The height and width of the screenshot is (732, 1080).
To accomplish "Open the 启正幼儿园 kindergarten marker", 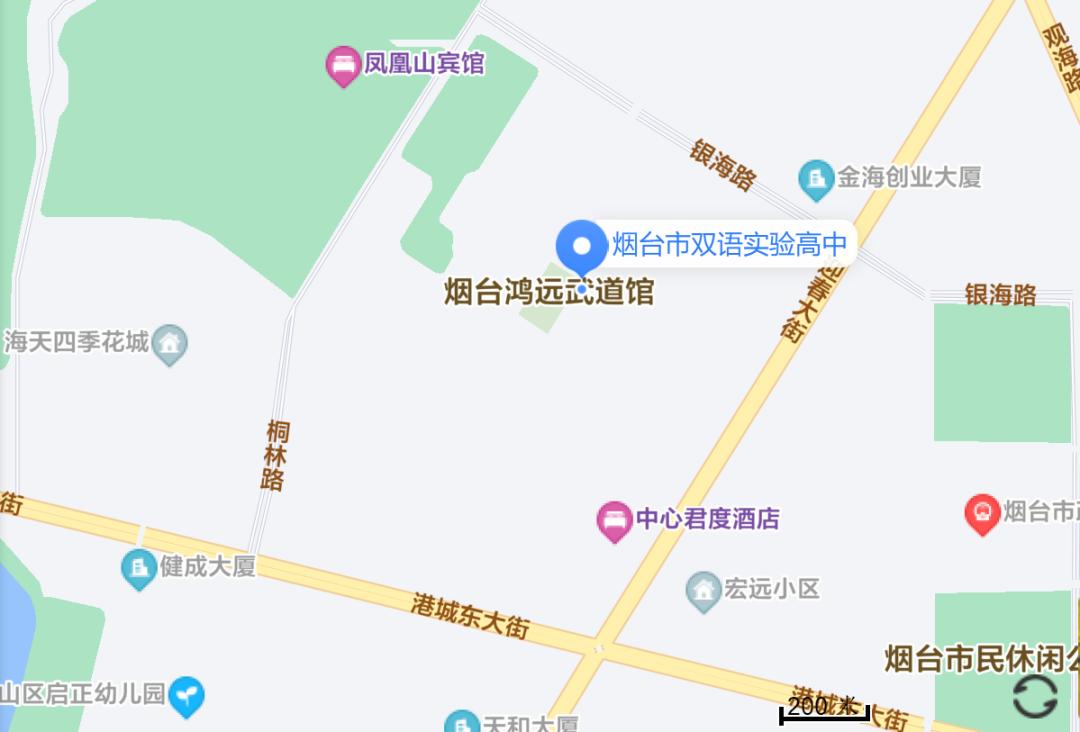I will 187,695.
